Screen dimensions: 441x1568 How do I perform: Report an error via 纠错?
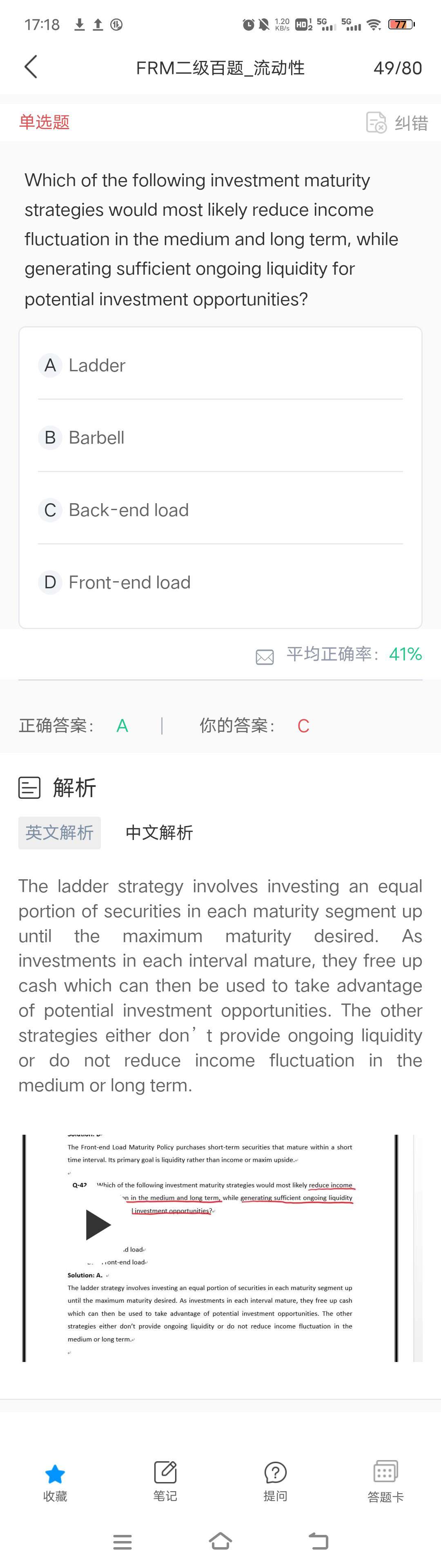[x=397, y=122]
